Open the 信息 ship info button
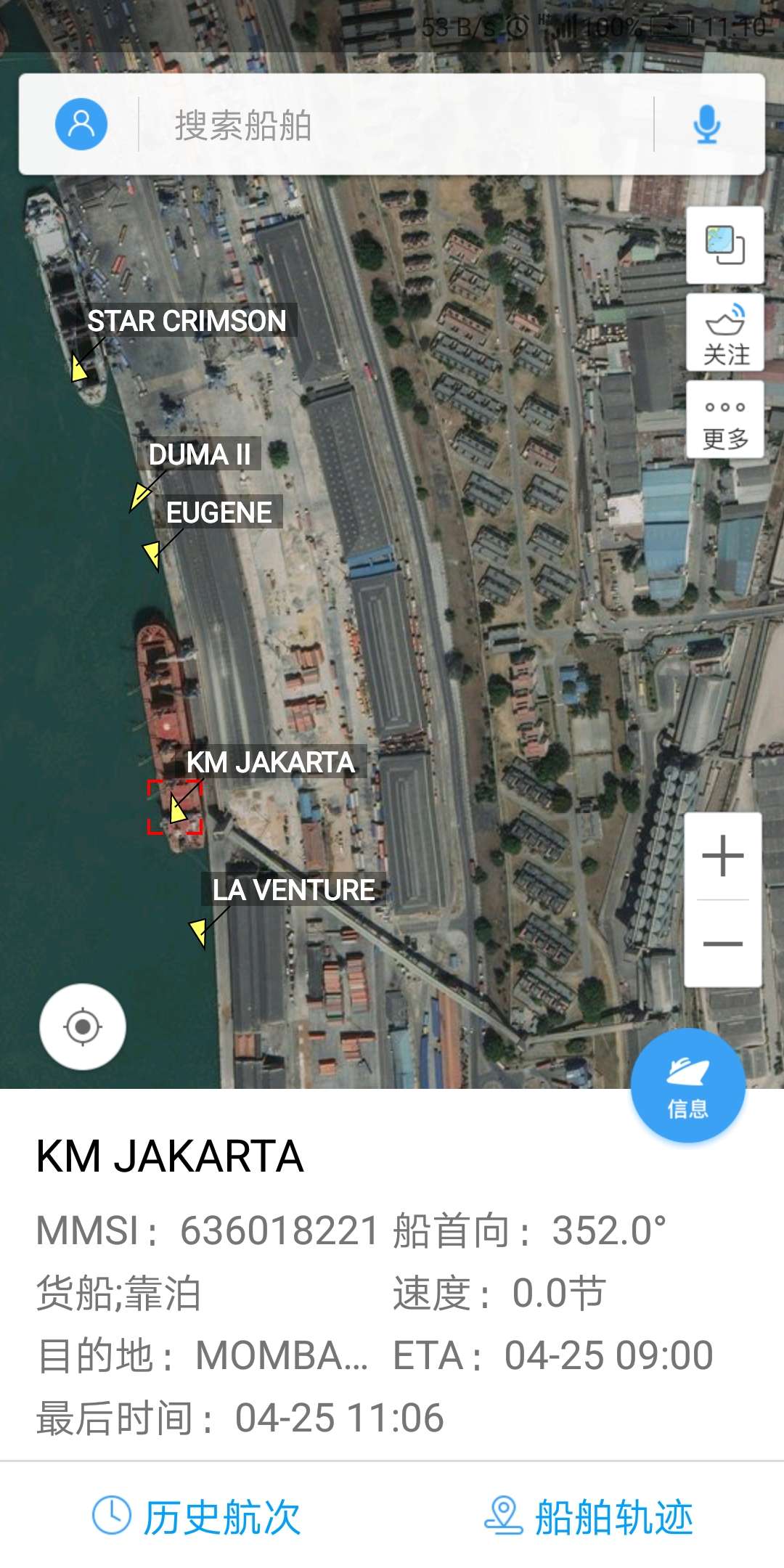The image size is (784, 1568). [687, 1085]
